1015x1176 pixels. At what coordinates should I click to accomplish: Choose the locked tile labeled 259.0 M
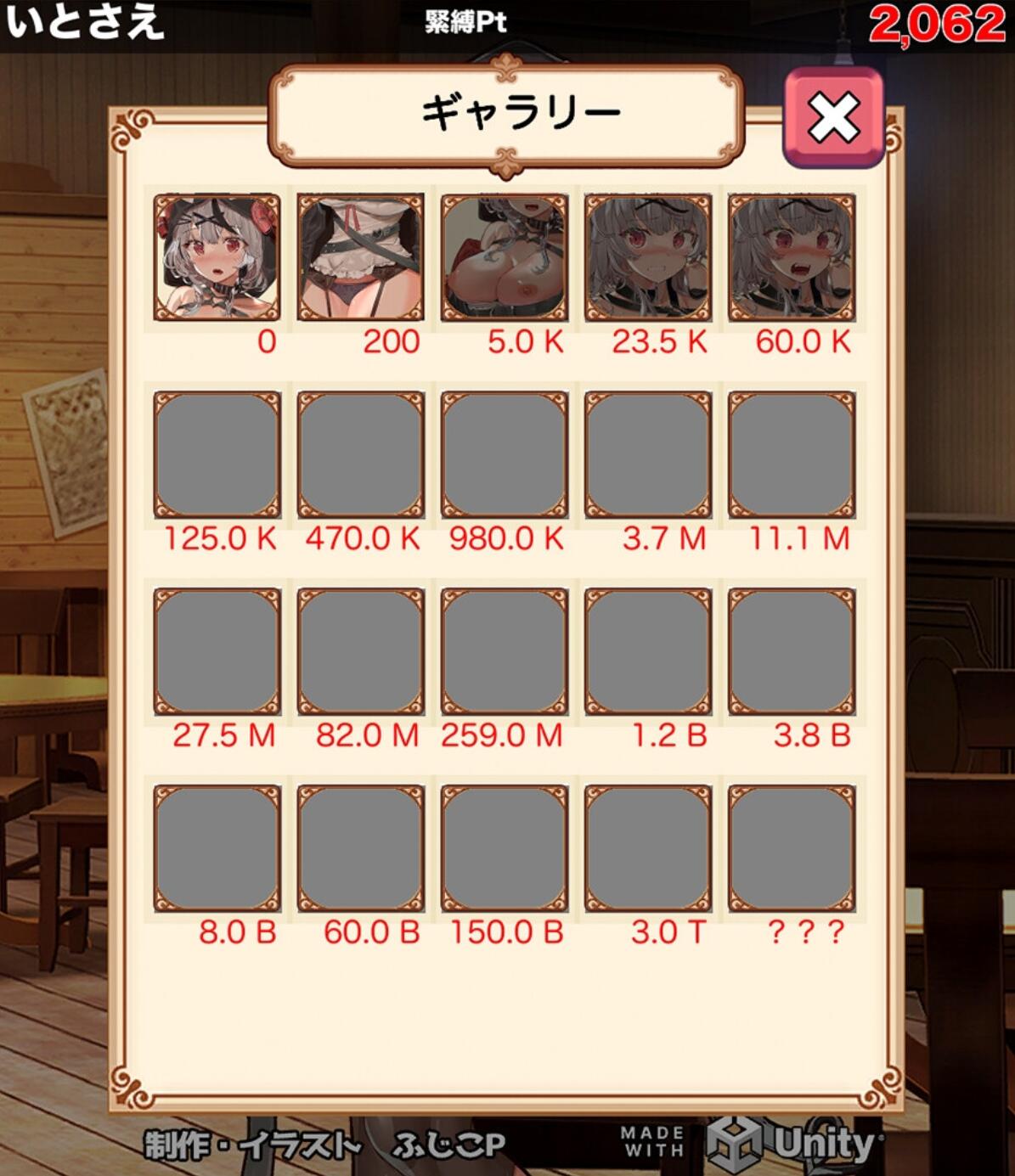504,651
